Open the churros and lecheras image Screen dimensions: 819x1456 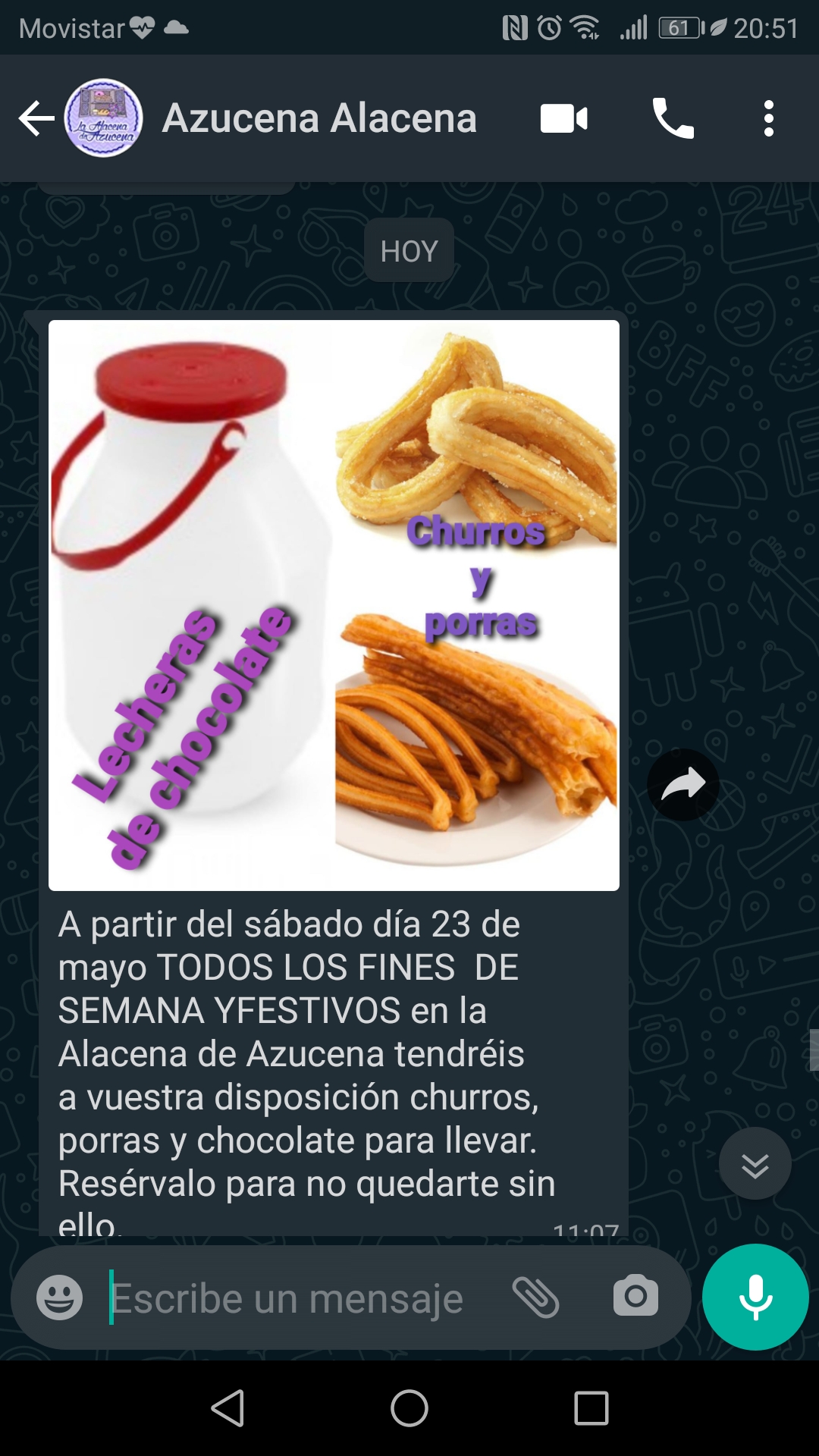click(x=334, y=605)
